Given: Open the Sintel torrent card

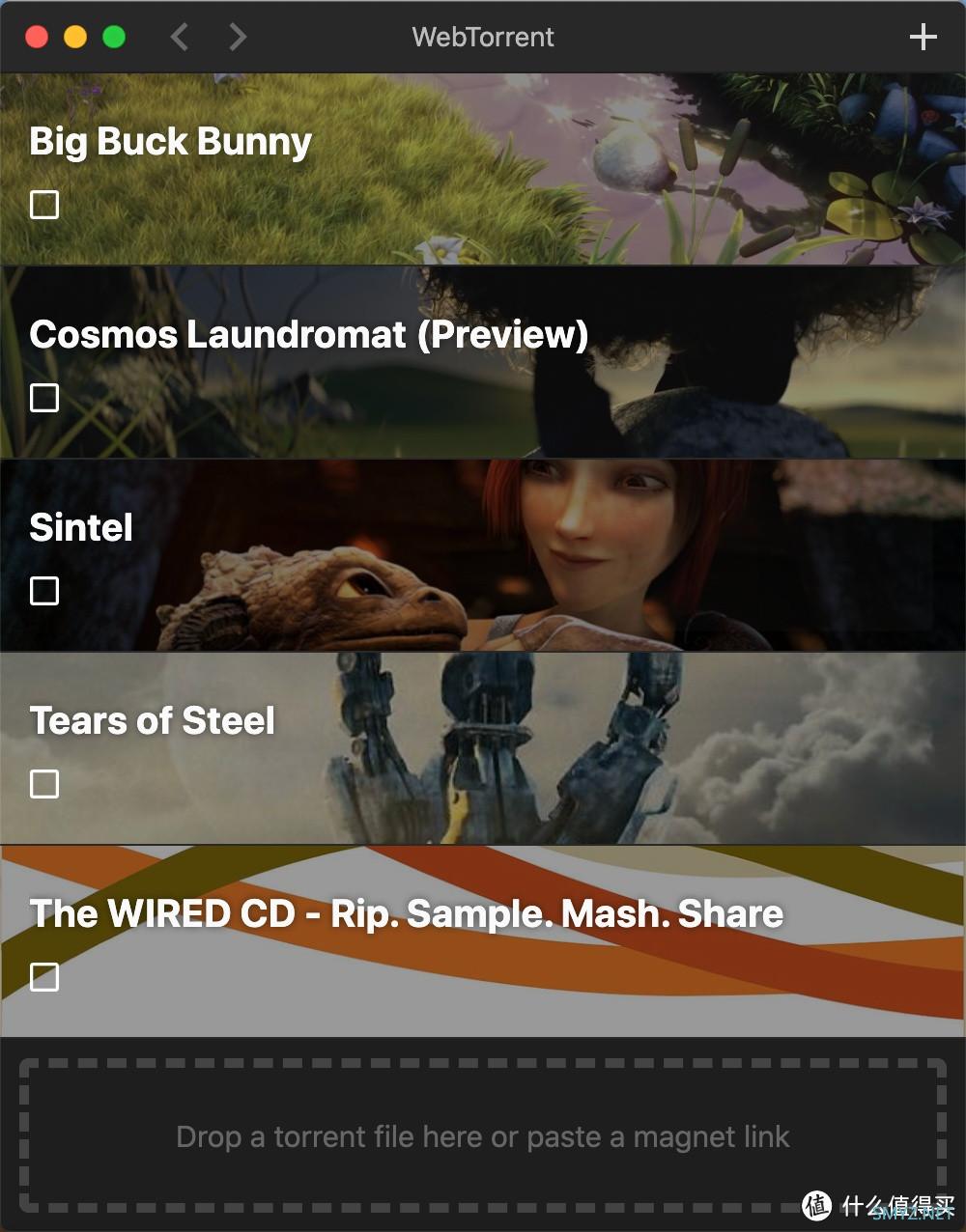Looking at the screenshot, I should point(81,528).
